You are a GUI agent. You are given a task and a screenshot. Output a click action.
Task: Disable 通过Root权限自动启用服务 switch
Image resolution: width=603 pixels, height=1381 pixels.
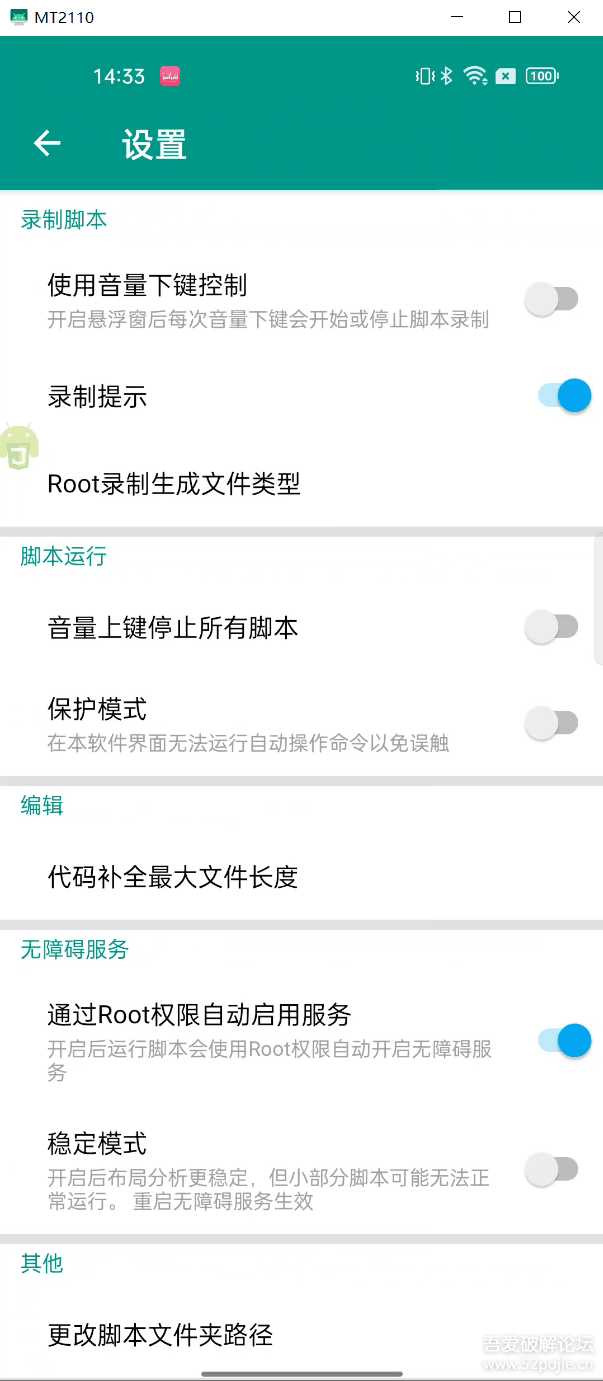point(564,1041)
